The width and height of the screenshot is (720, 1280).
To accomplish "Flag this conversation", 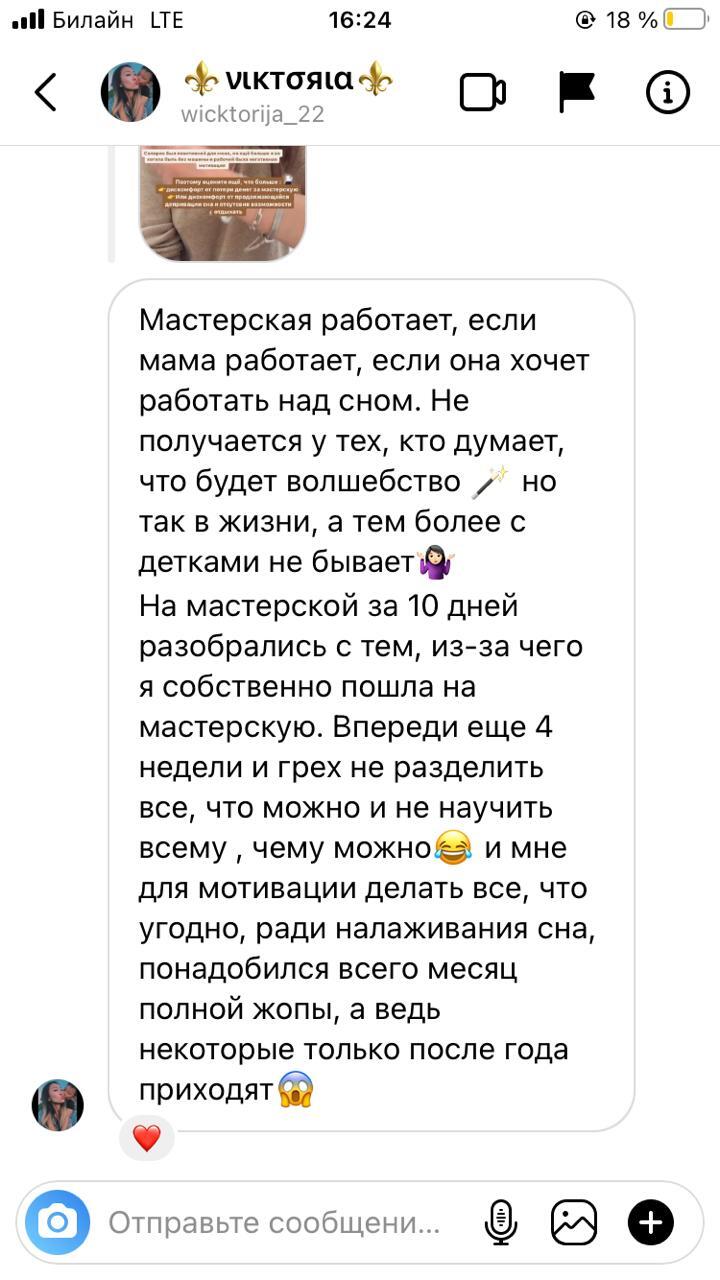I will [576, 92].
